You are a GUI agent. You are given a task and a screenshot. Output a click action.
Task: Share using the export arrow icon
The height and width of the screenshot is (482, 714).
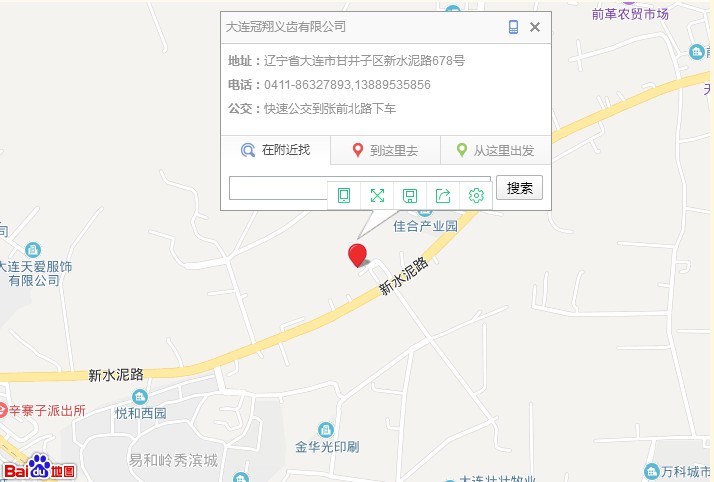[x=443, y=195]
